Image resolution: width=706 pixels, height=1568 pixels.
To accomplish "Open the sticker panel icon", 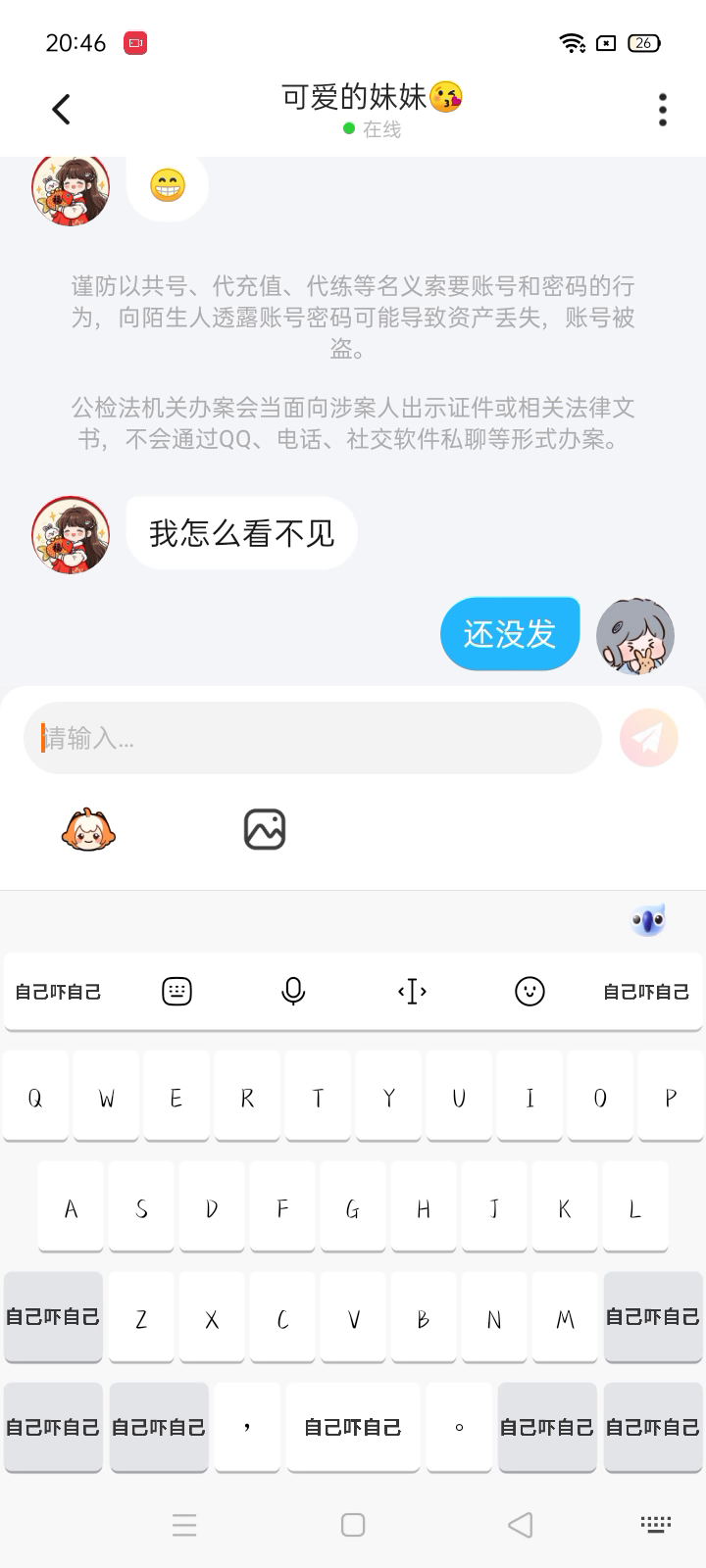I will pyautogui.click(x=88, y=829).
